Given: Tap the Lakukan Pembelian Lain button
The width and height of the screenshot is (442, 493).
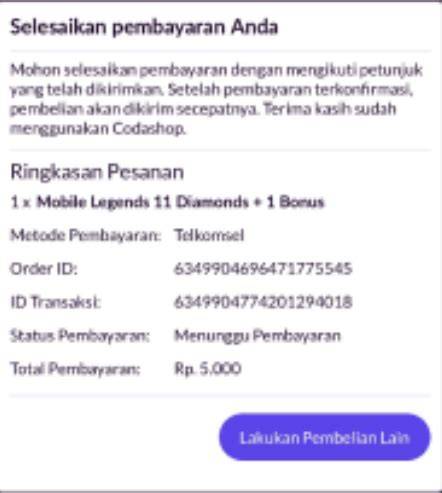Looking at the screenshot, I should (324, 437).
